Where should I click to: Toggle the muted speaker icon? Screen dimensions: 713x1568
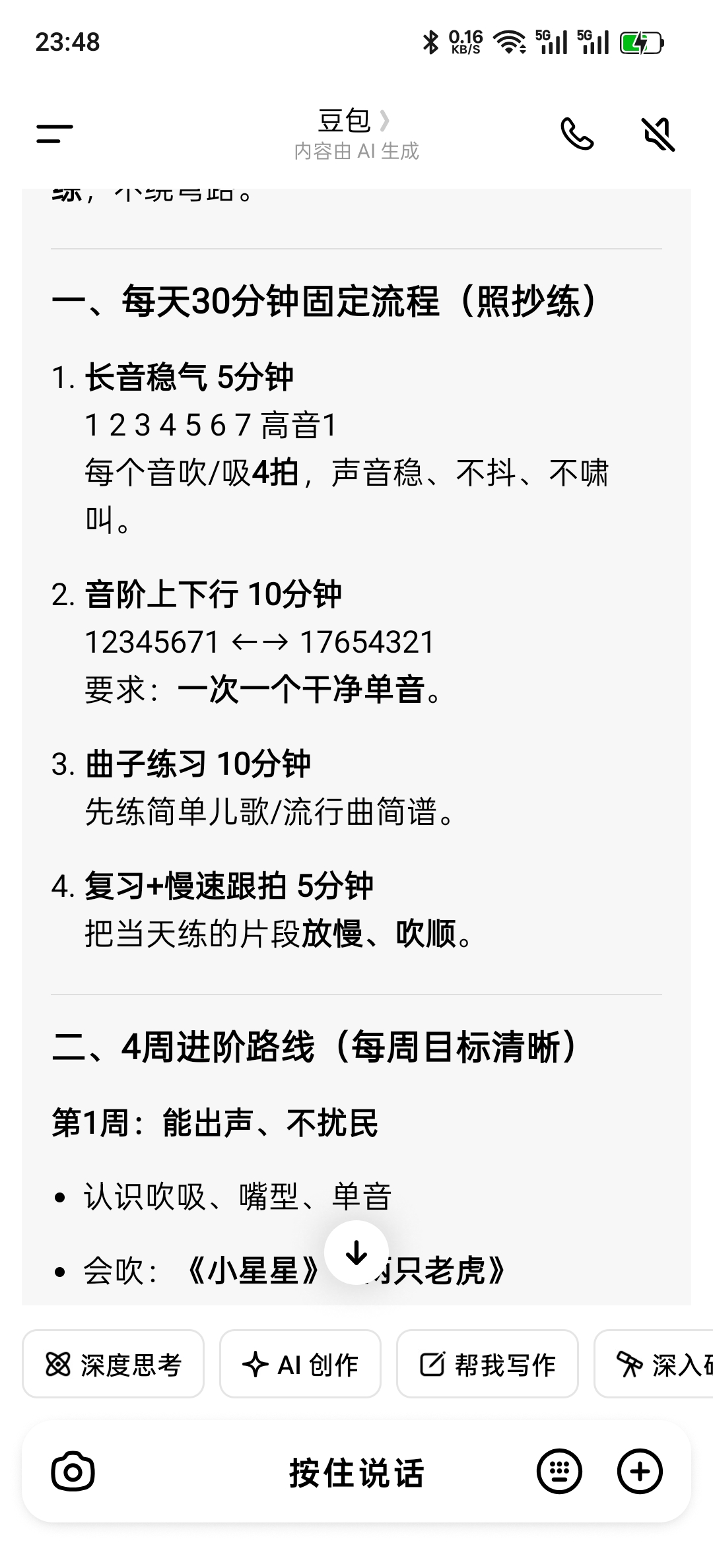point(658,134)
